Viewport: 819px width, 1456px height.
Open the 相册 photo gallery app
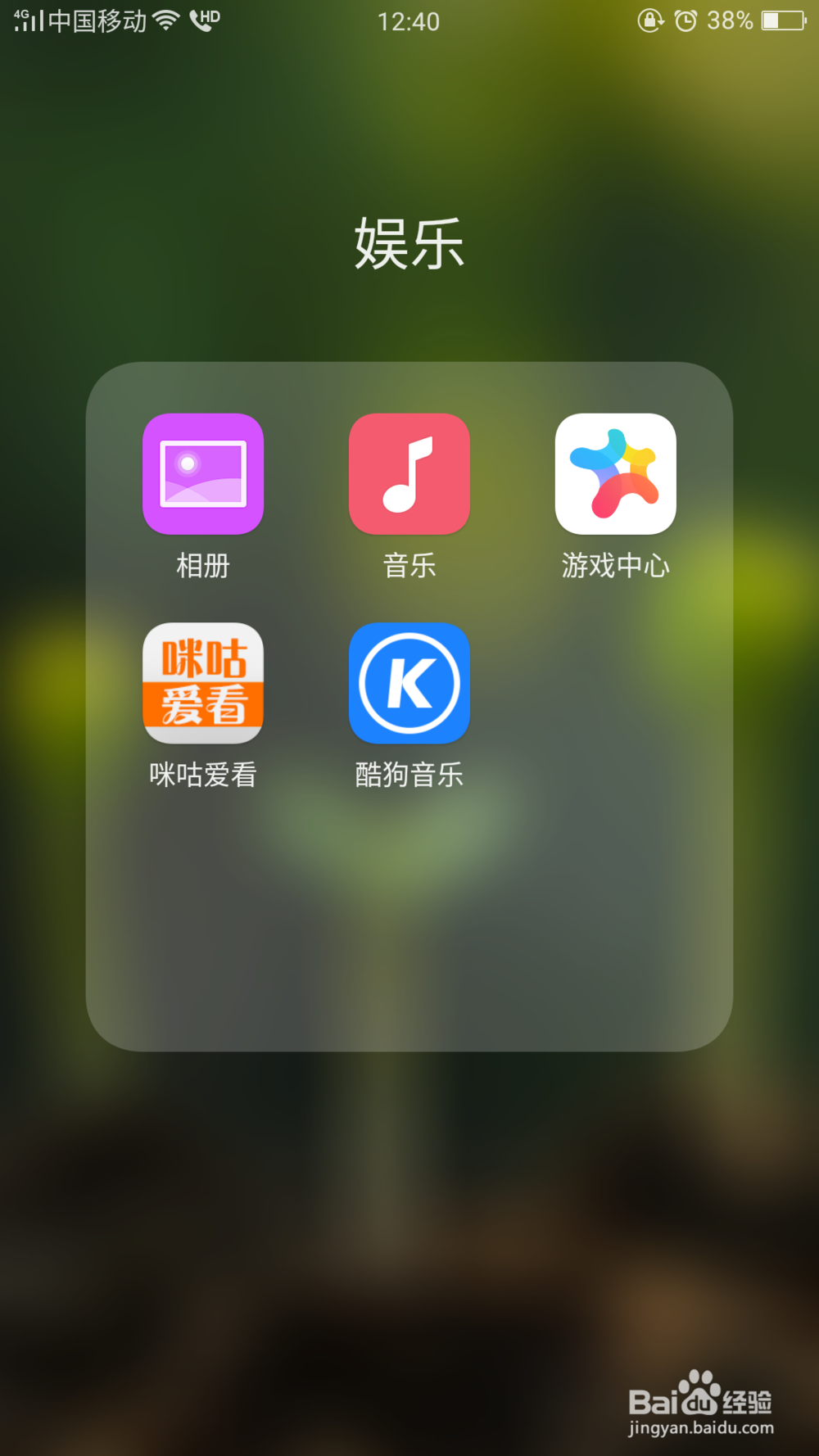click(203, 473)
